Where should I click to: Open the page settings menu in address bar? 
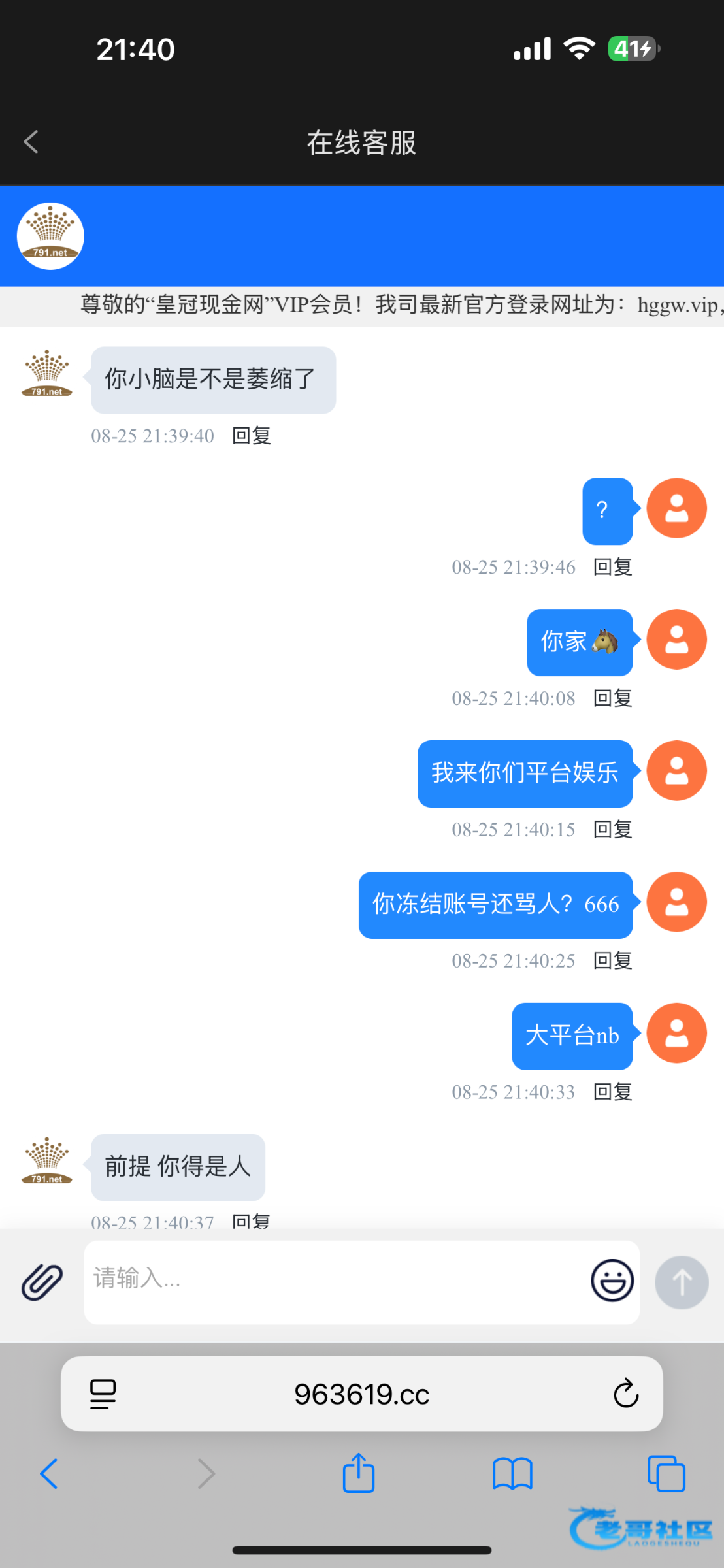103,1394
